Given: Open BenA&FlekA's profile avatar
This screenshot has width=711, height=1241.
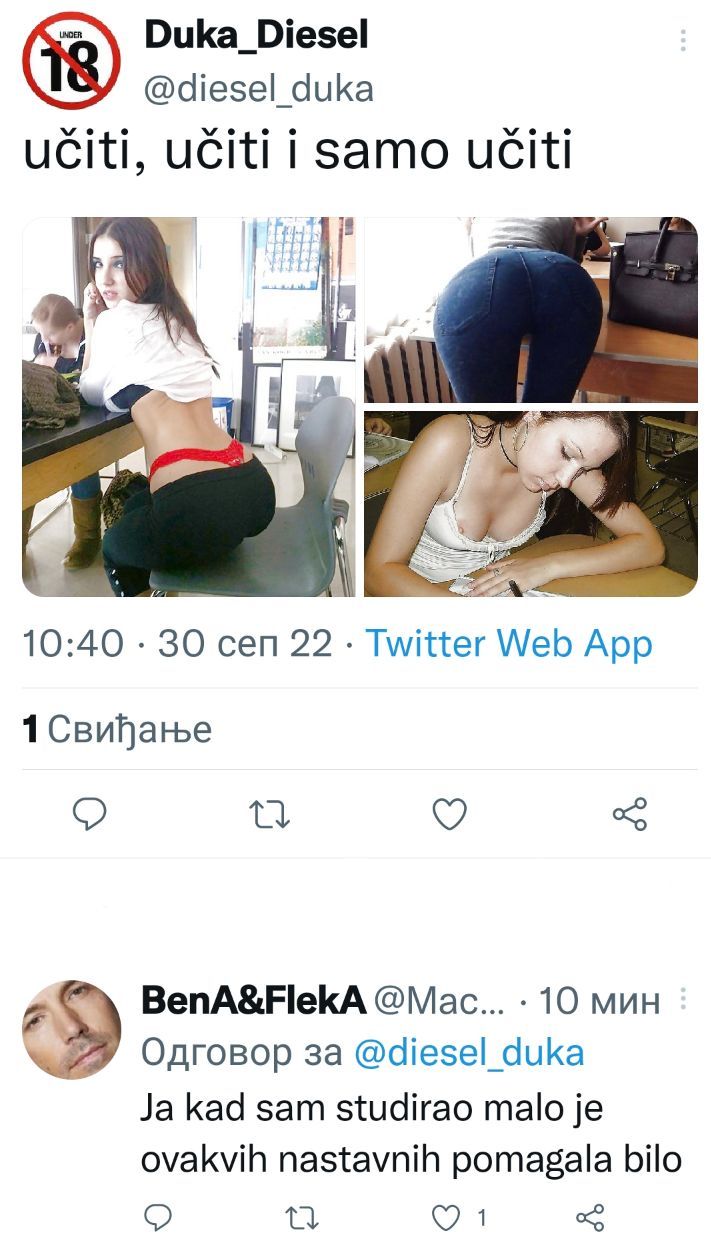Looking at the screenshot, I should point(71,1029).
